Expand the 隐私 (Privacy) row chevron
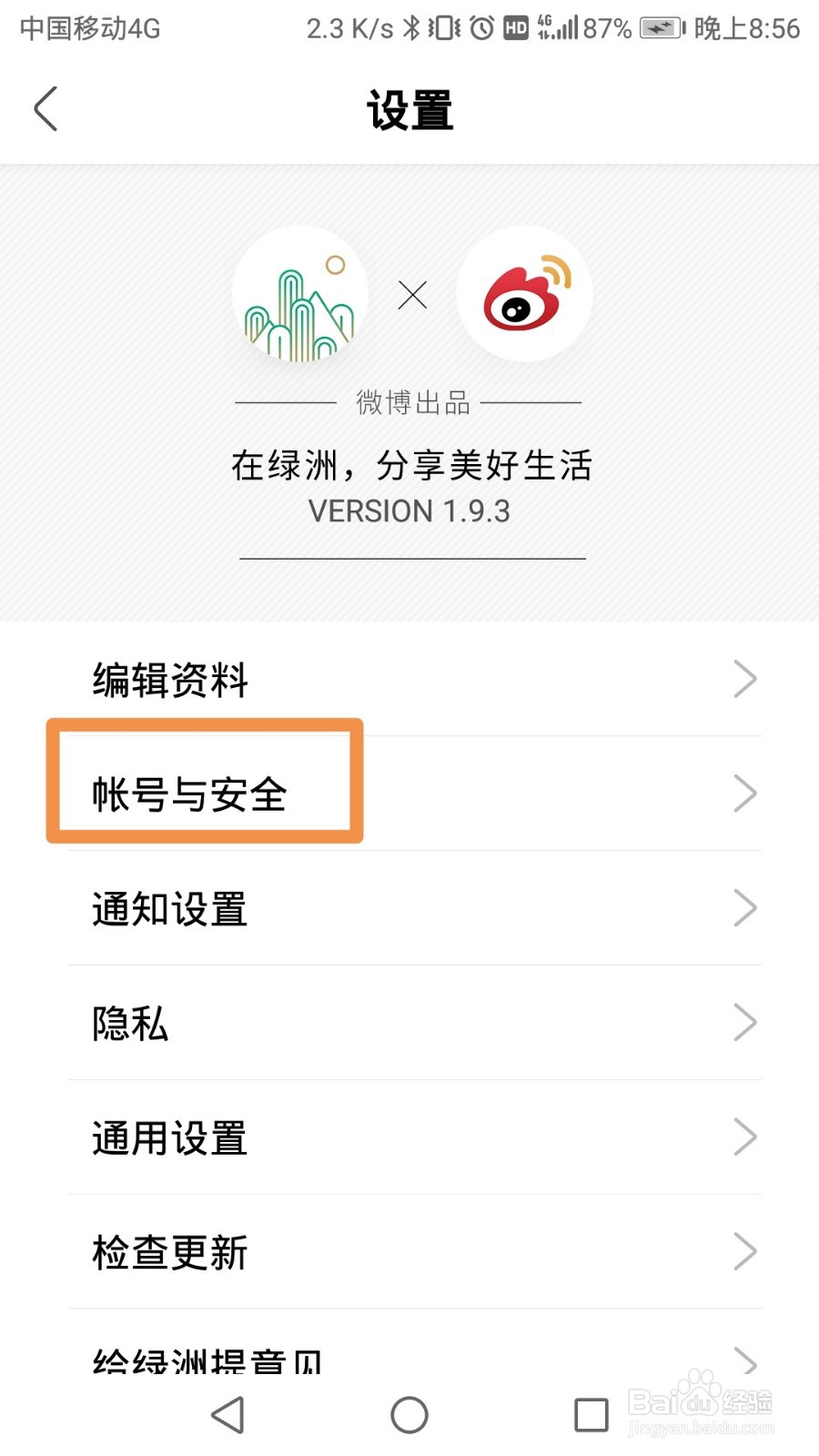The image size is (819, 1456). click(x=744, y=1022)
